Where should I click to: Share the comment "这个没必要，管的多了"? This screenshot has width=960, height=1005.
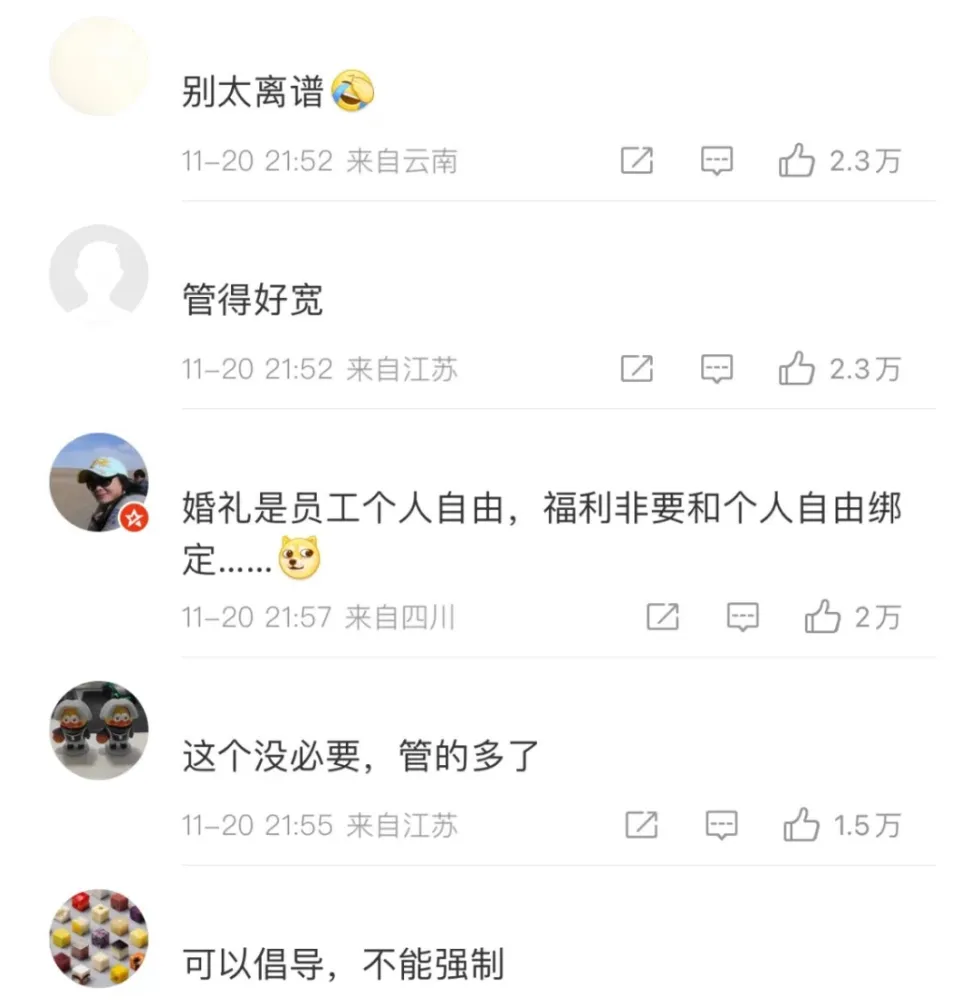tap(641, 825)
